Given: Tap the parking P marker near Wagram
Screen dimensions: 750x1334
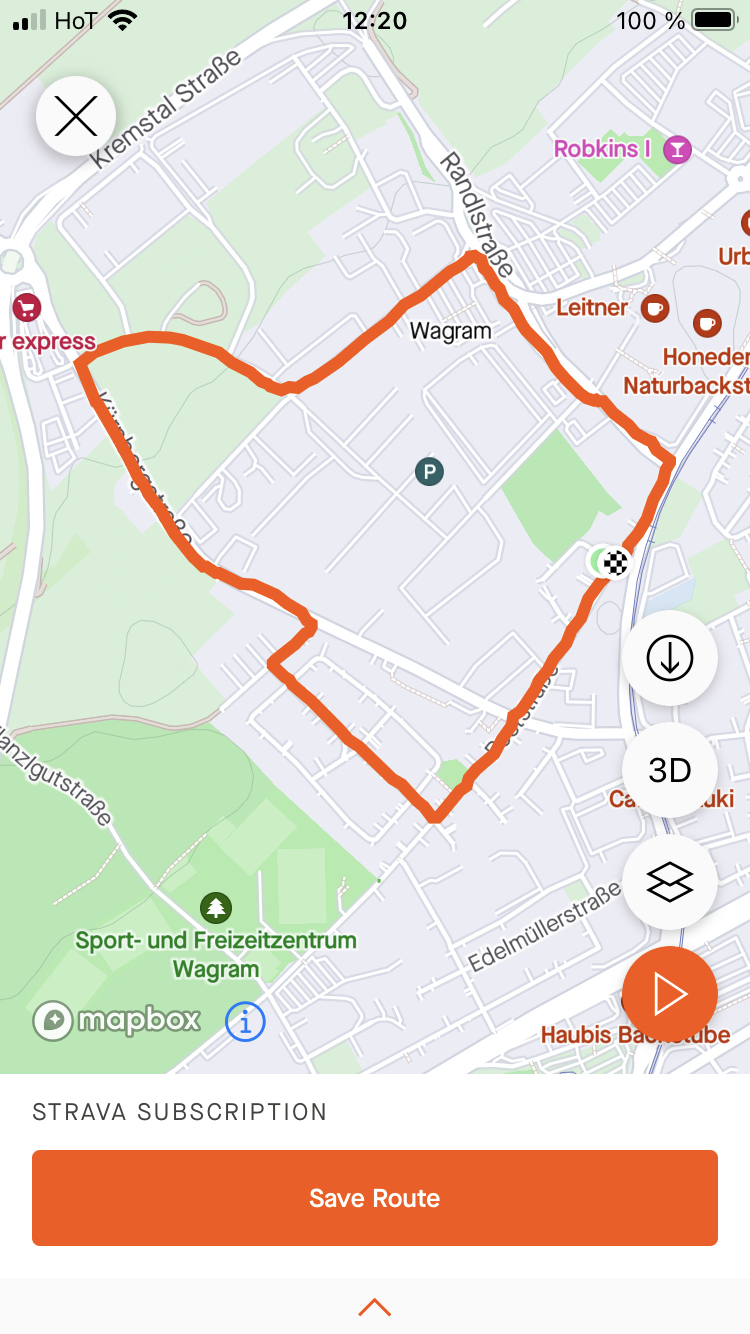Looking at the screenshot, I should click(x=429, y=470).
